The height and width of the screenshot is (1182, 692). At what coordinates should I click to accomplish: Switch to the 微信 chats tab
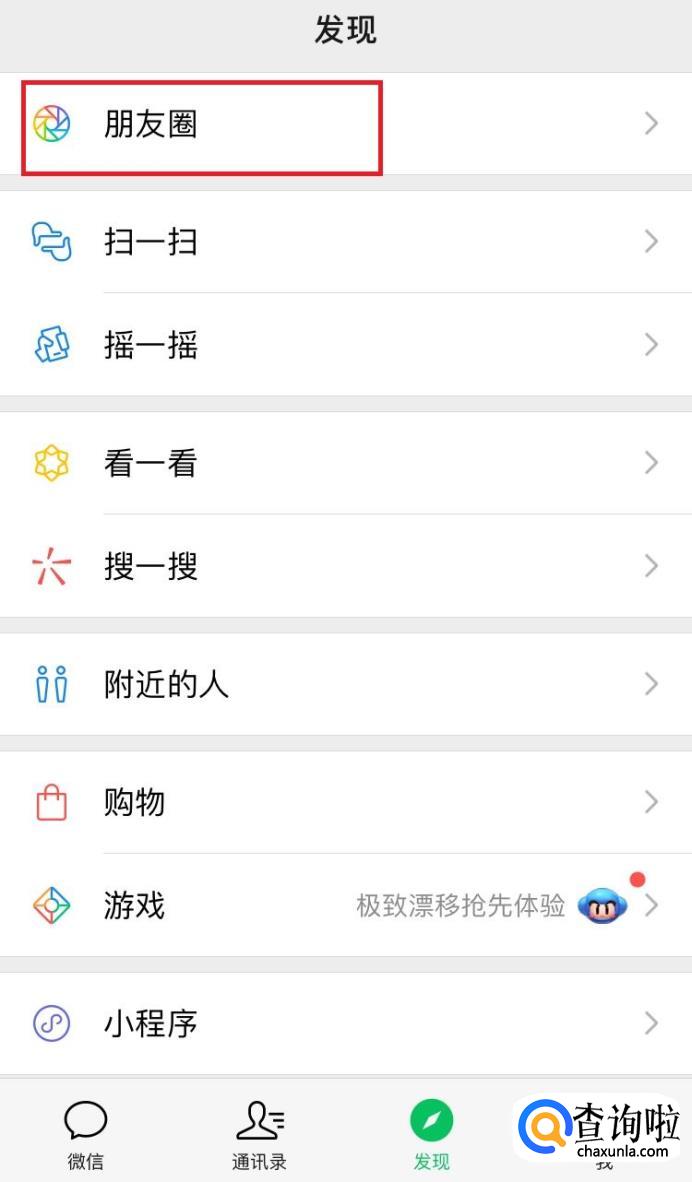click(x=85, y=1135)
